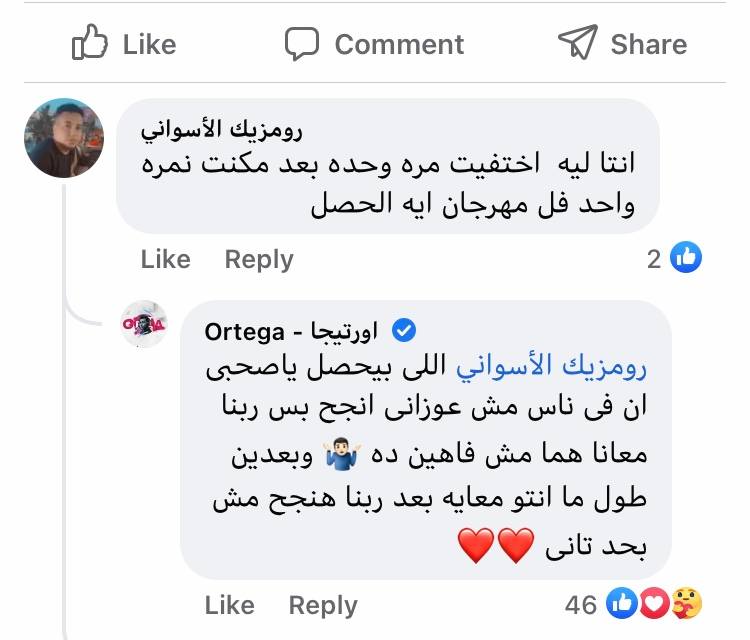Screen dimensions: 750x640
Task: Open رومزيك الأسواني's profile picture
Action: click(x=65, y=138)
